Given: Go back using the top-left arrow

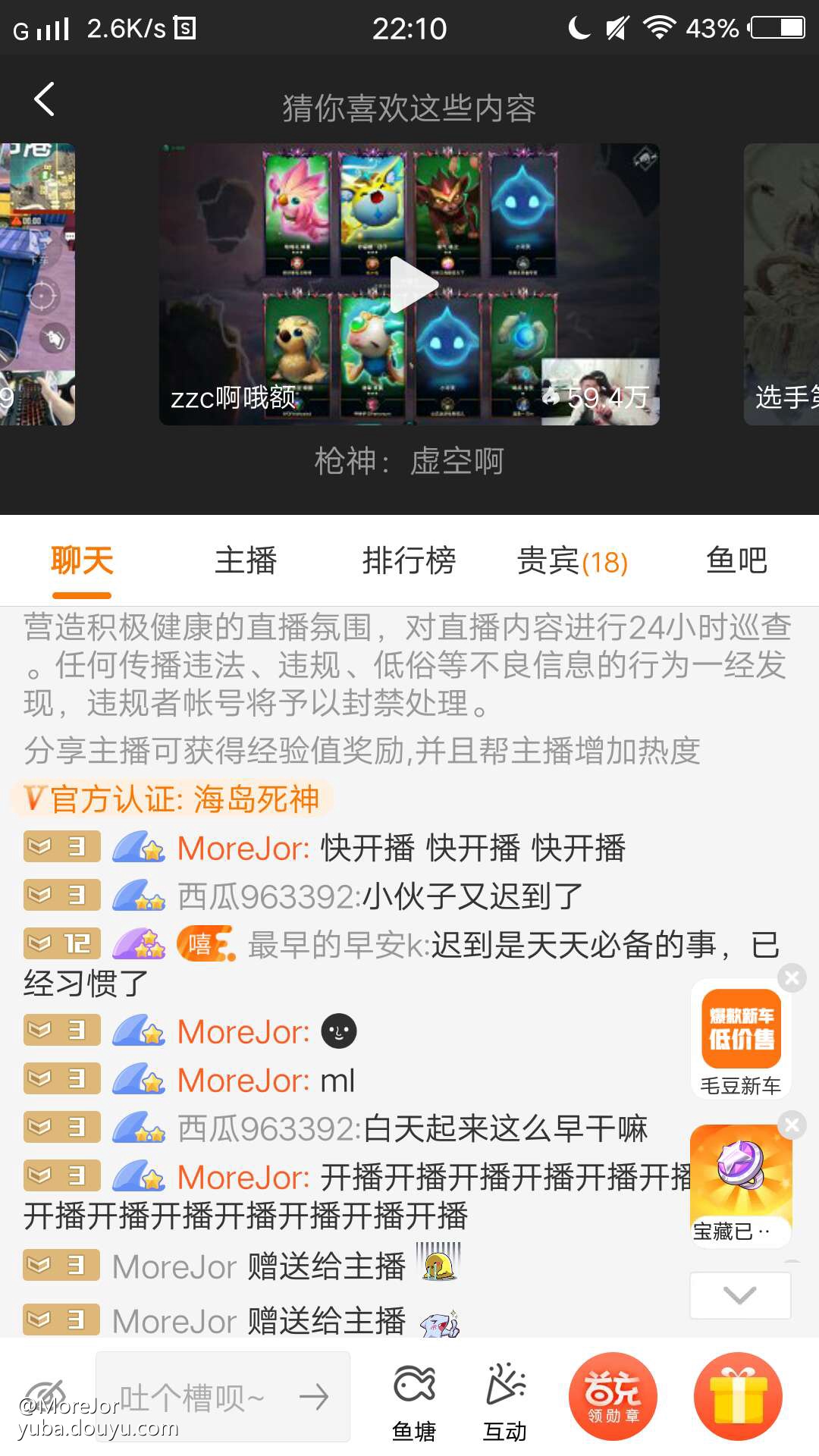Looking at the screenshot, I should tap(45, 99).
